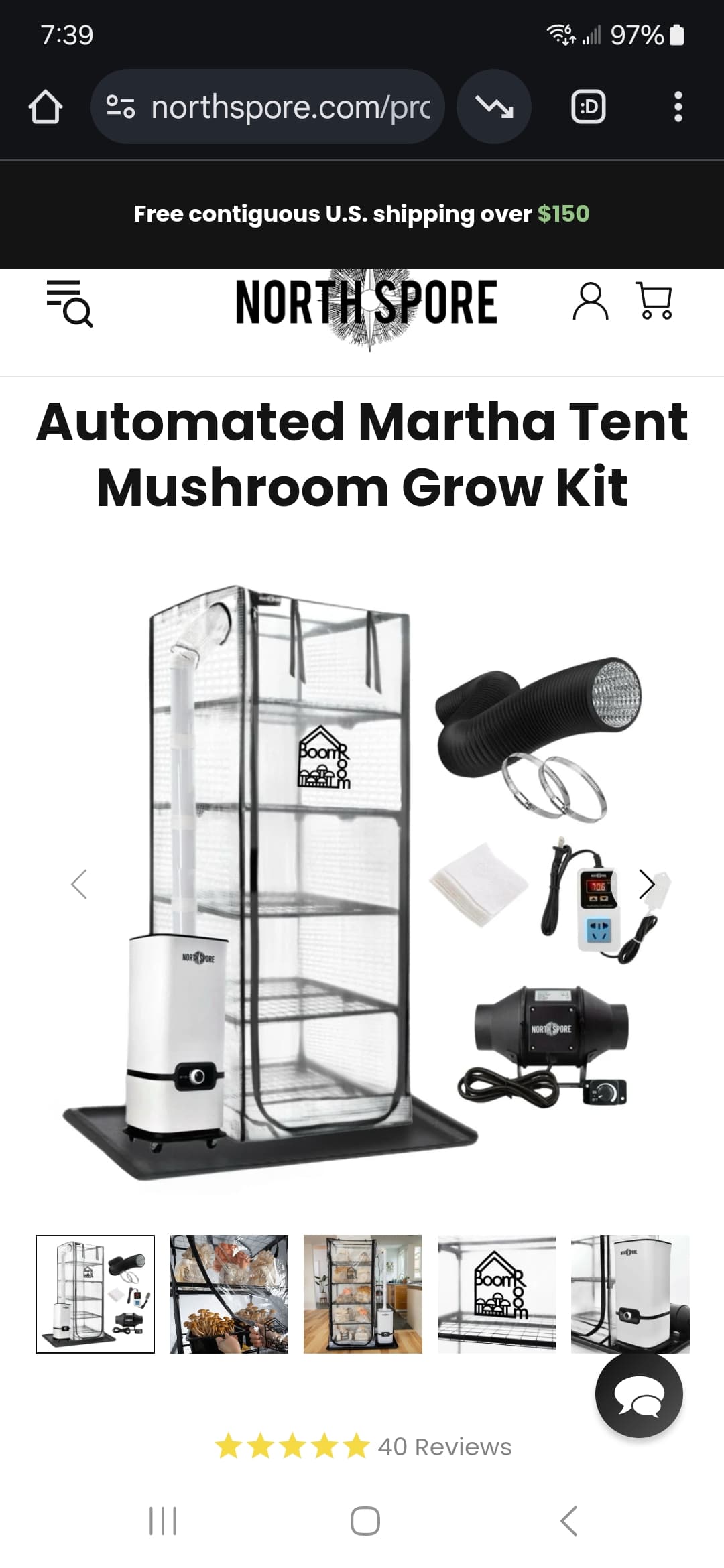Show the next product image
Screen dimensions: 724x1568
point(646,885)
